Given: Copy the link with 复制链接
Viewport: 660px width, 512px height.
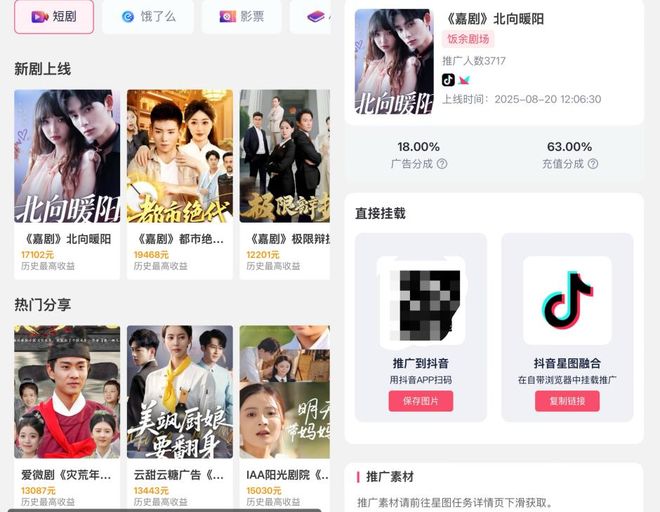Looking at the screenshot, I should pos(567,401).
